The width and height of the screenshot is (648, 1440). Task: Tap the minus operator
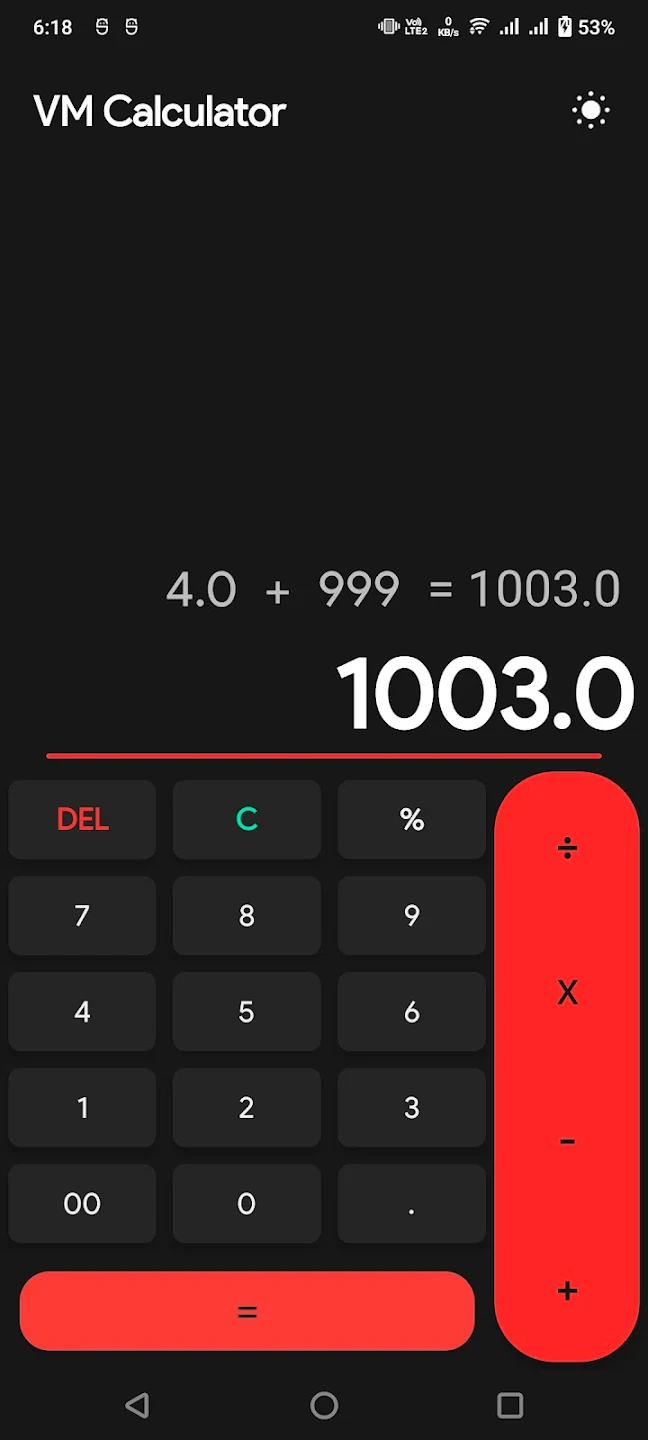pos(567,1141)
